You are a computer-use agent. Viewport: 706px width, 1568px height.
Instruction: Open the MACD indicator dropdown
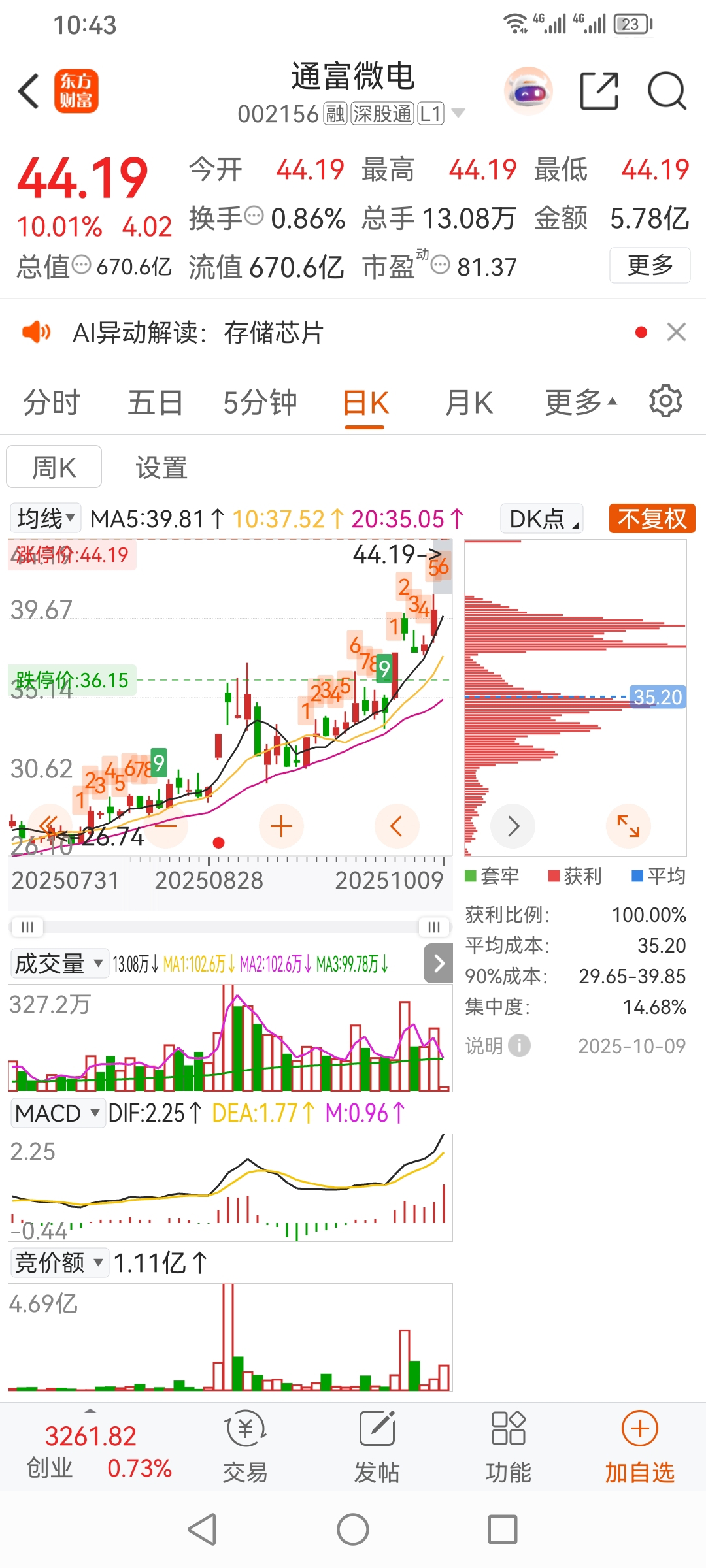[x=58, y=1113]
